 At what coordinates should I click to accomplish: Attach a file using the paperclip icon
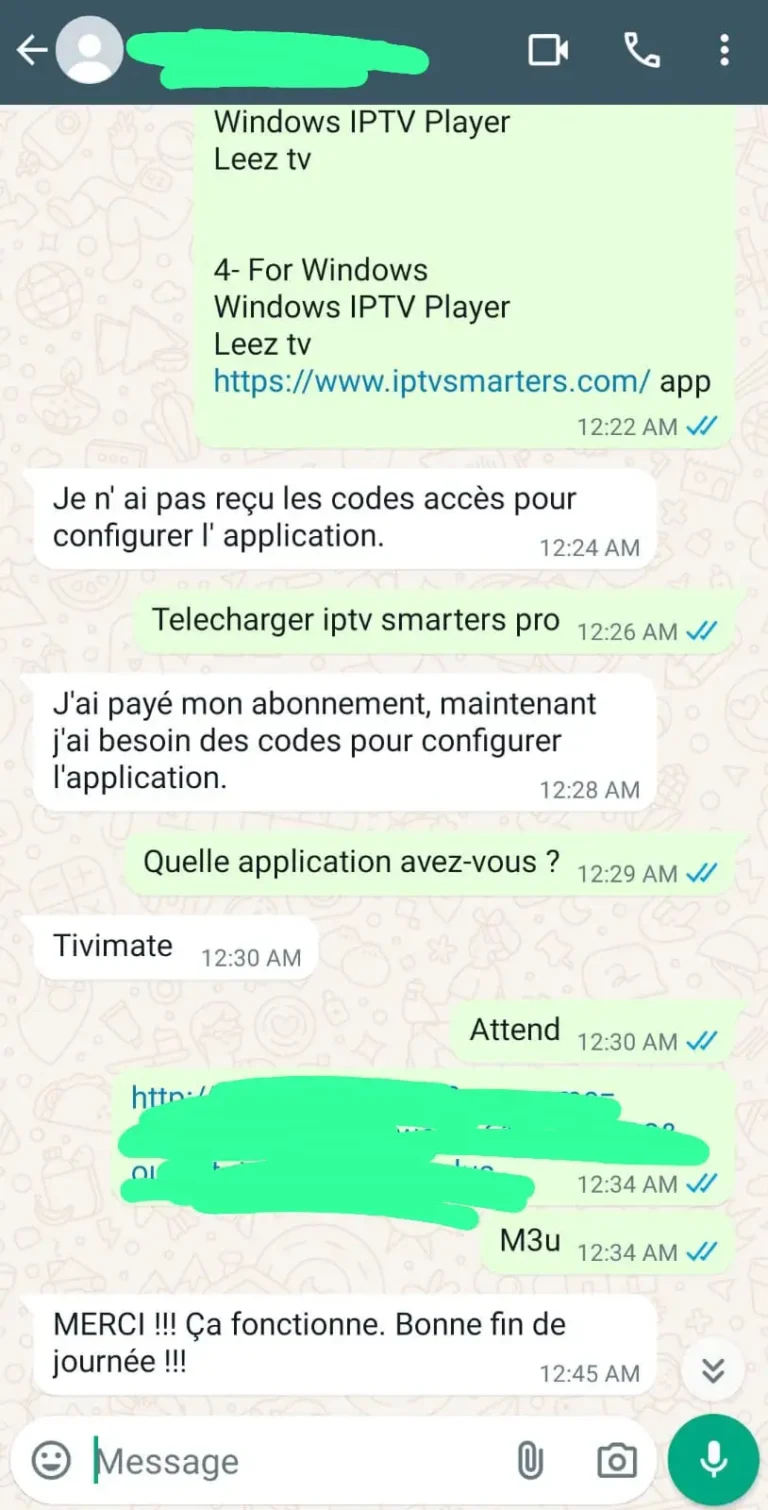coord(531,1460)
